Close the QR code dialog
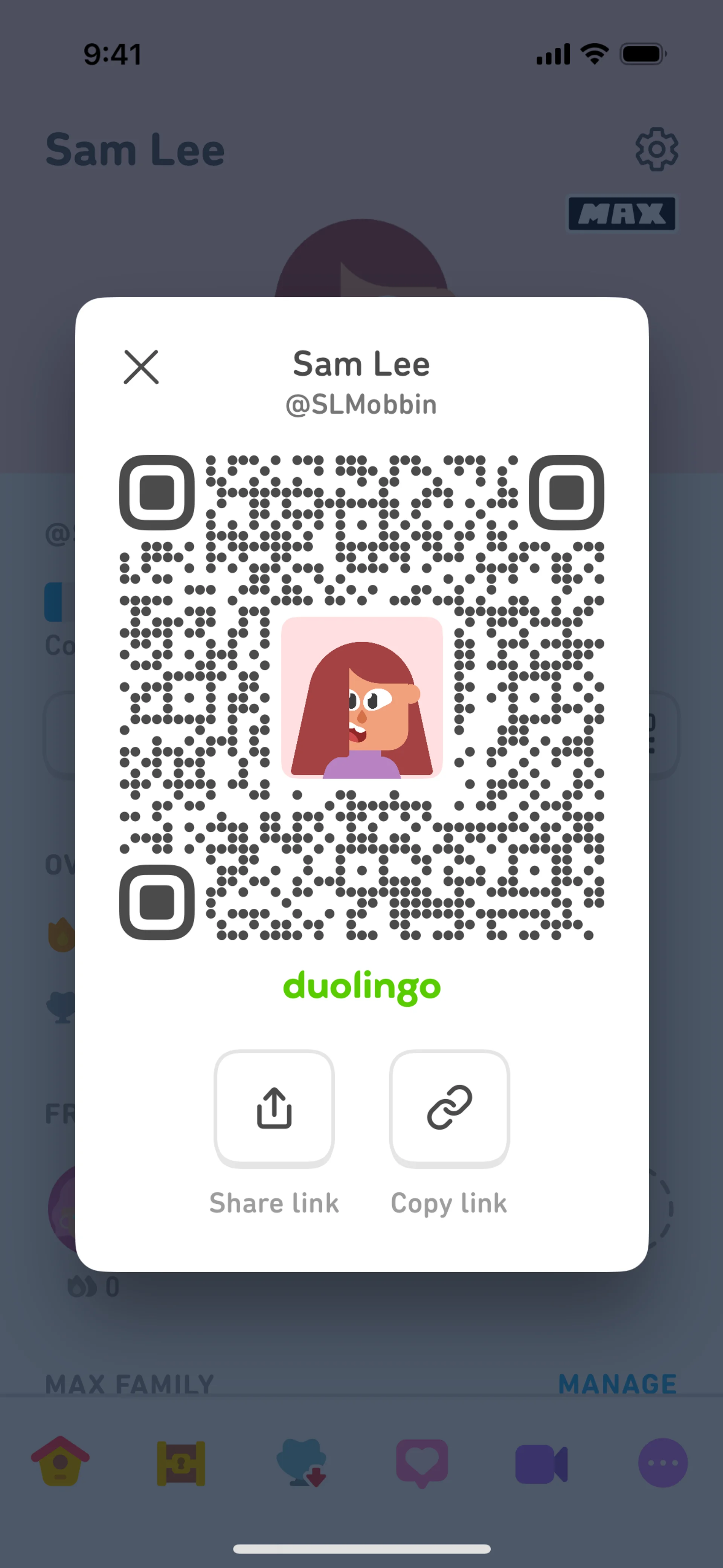Screen dimensions: 723x1568 tap(141, 367)
